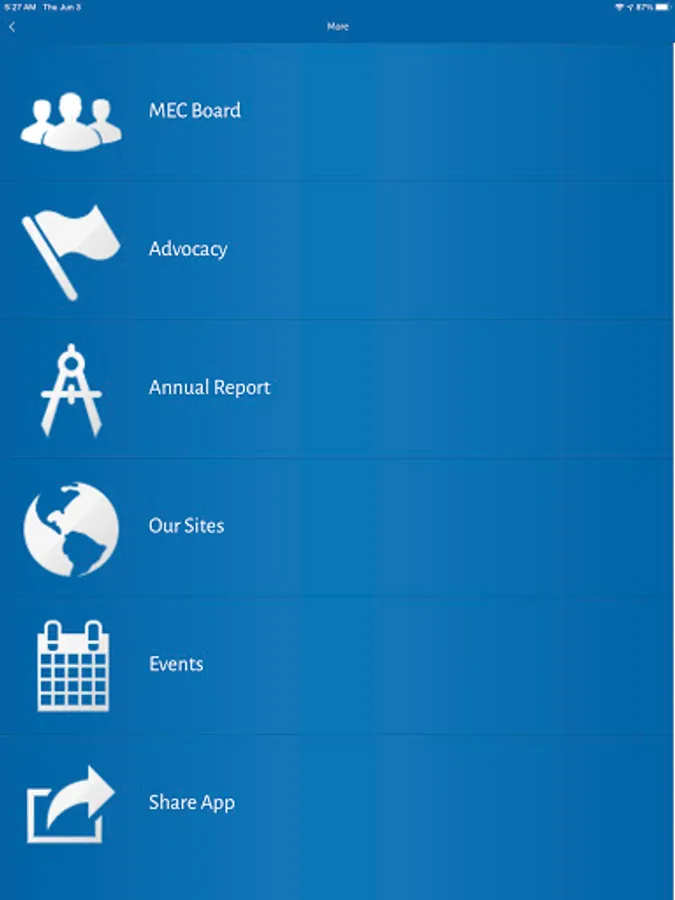Select the Advocacy menu item
Screen dimensions: 675x900
[x=338, y=250]
